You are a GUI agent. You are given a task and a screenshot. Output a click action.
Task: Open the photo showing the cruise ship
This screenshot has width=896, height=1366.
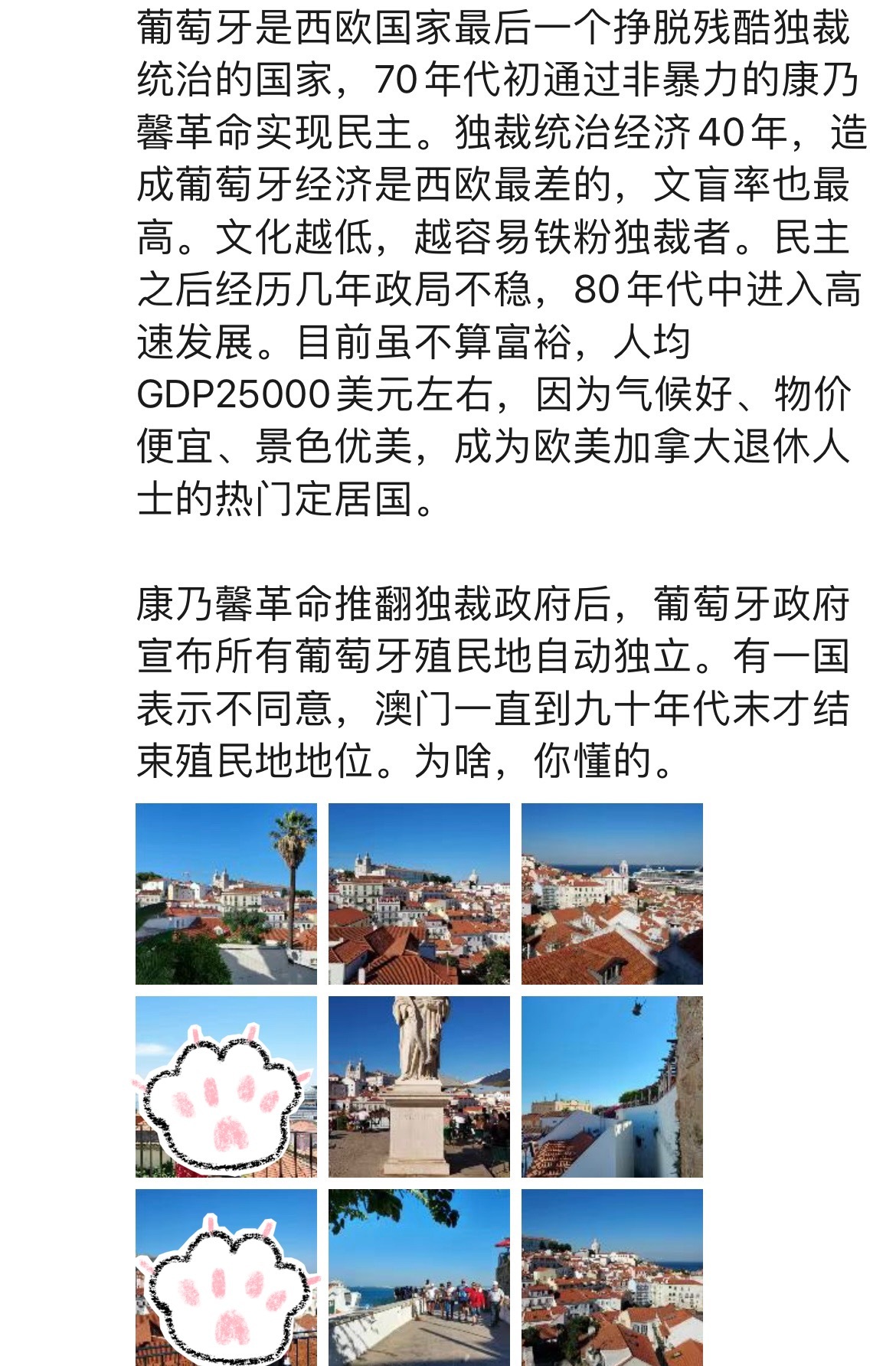[612, 894]
